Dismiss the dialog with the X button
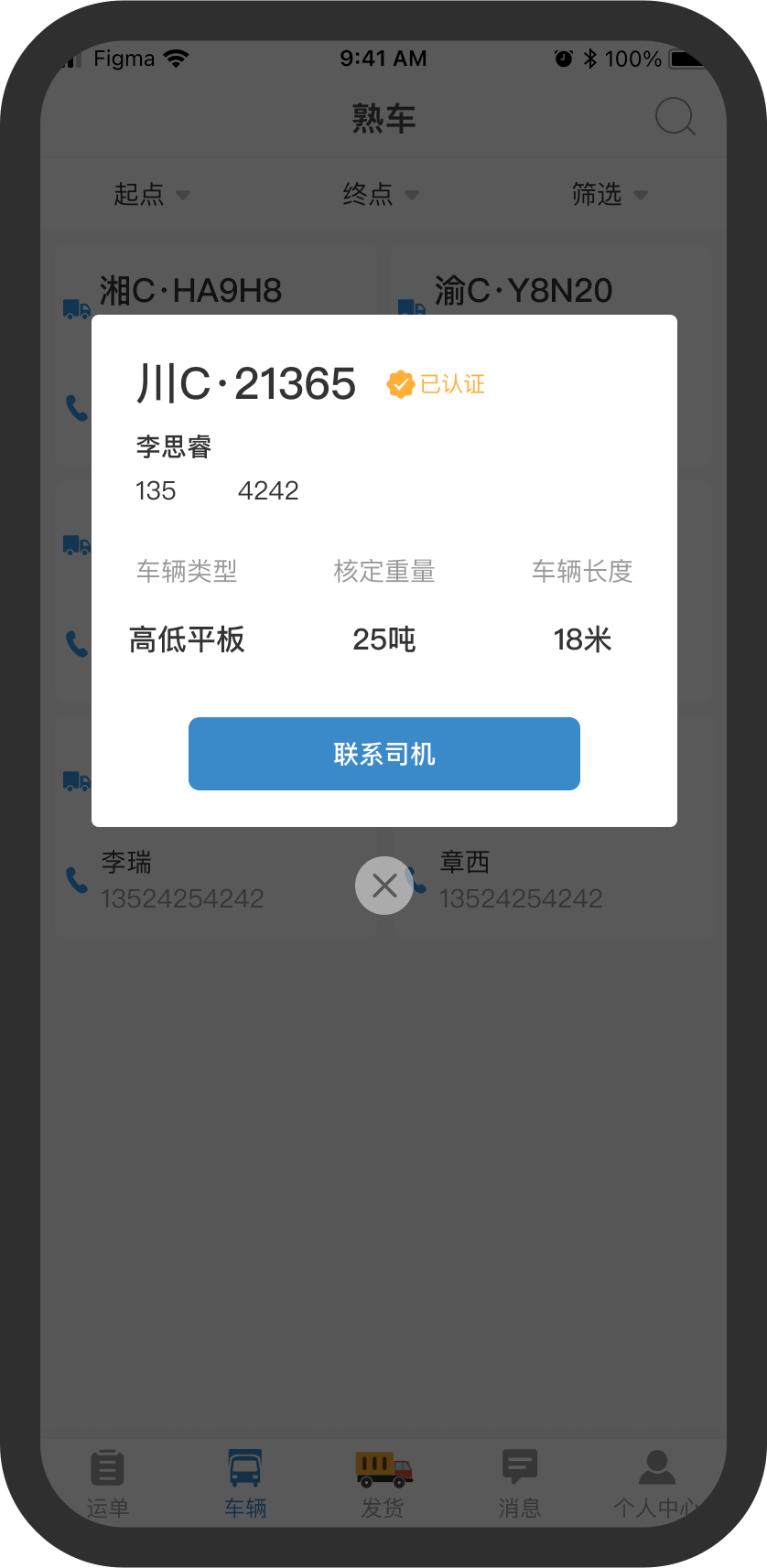 coord(384,885)
